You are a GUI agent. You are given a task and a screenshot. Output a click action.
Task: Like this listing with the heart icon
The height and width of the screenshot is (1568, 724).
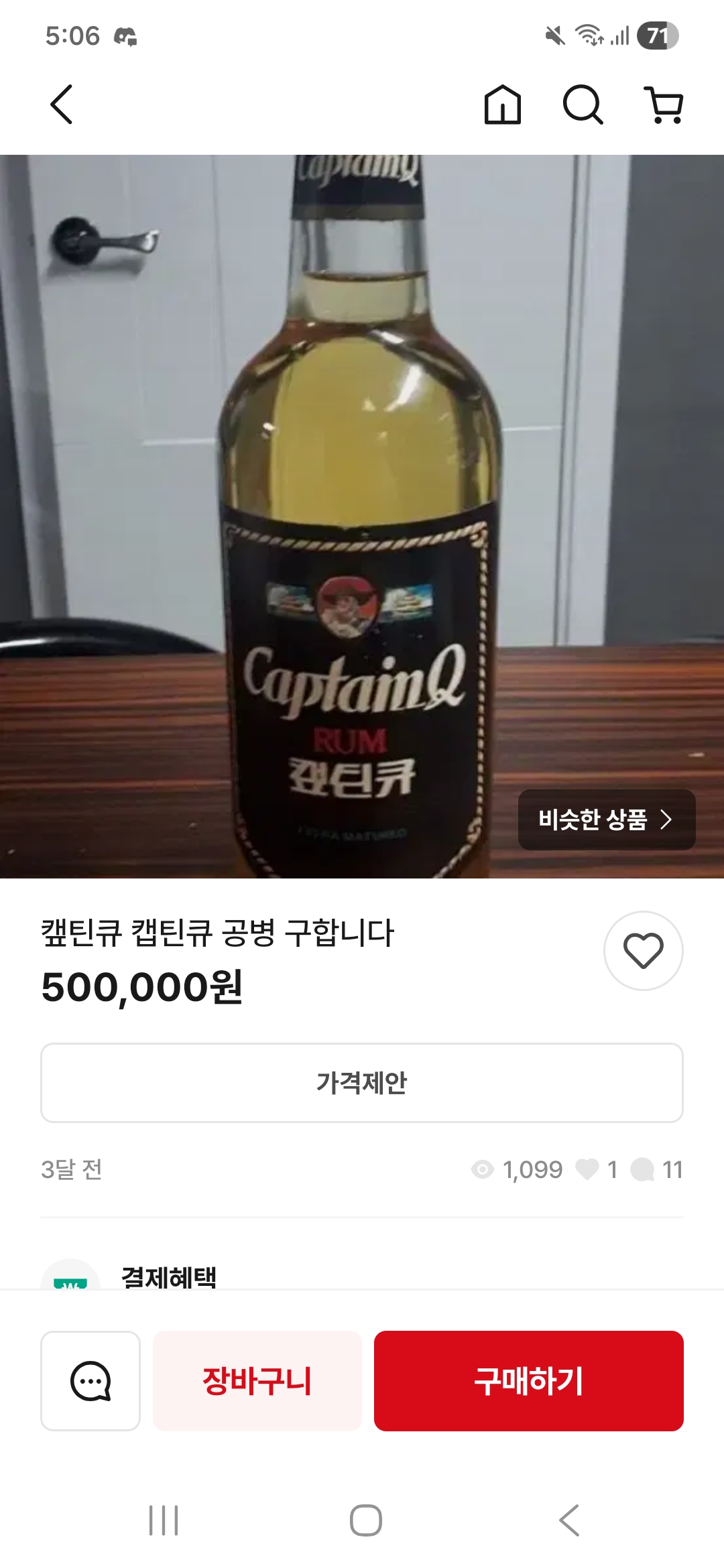pos(644,950)
